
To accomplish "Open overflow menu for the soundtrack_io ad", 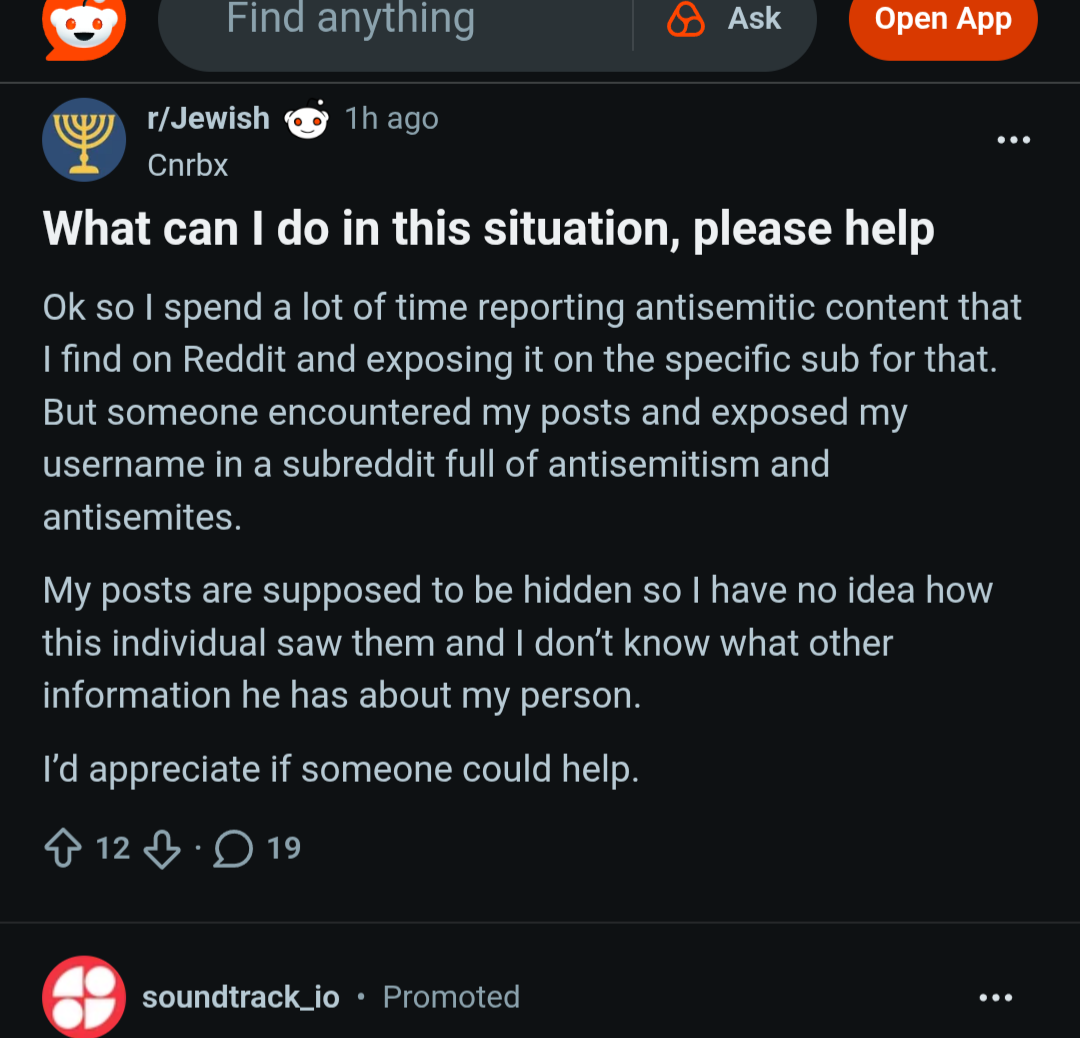I will 995,997.
